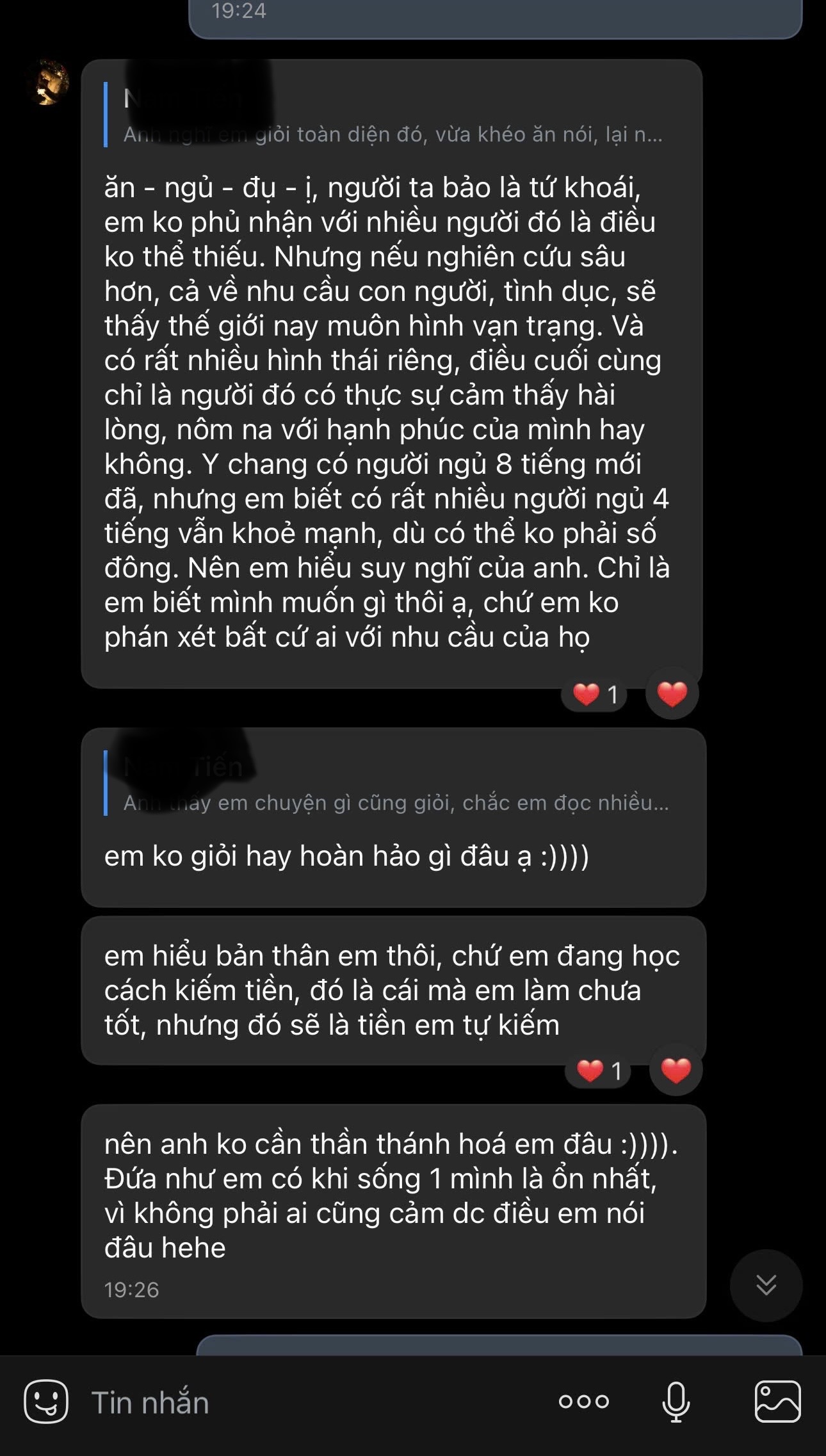View heart reaction count on 'ăn - ngủ' message
The image size is (826, 1456).
pos(595,694)
